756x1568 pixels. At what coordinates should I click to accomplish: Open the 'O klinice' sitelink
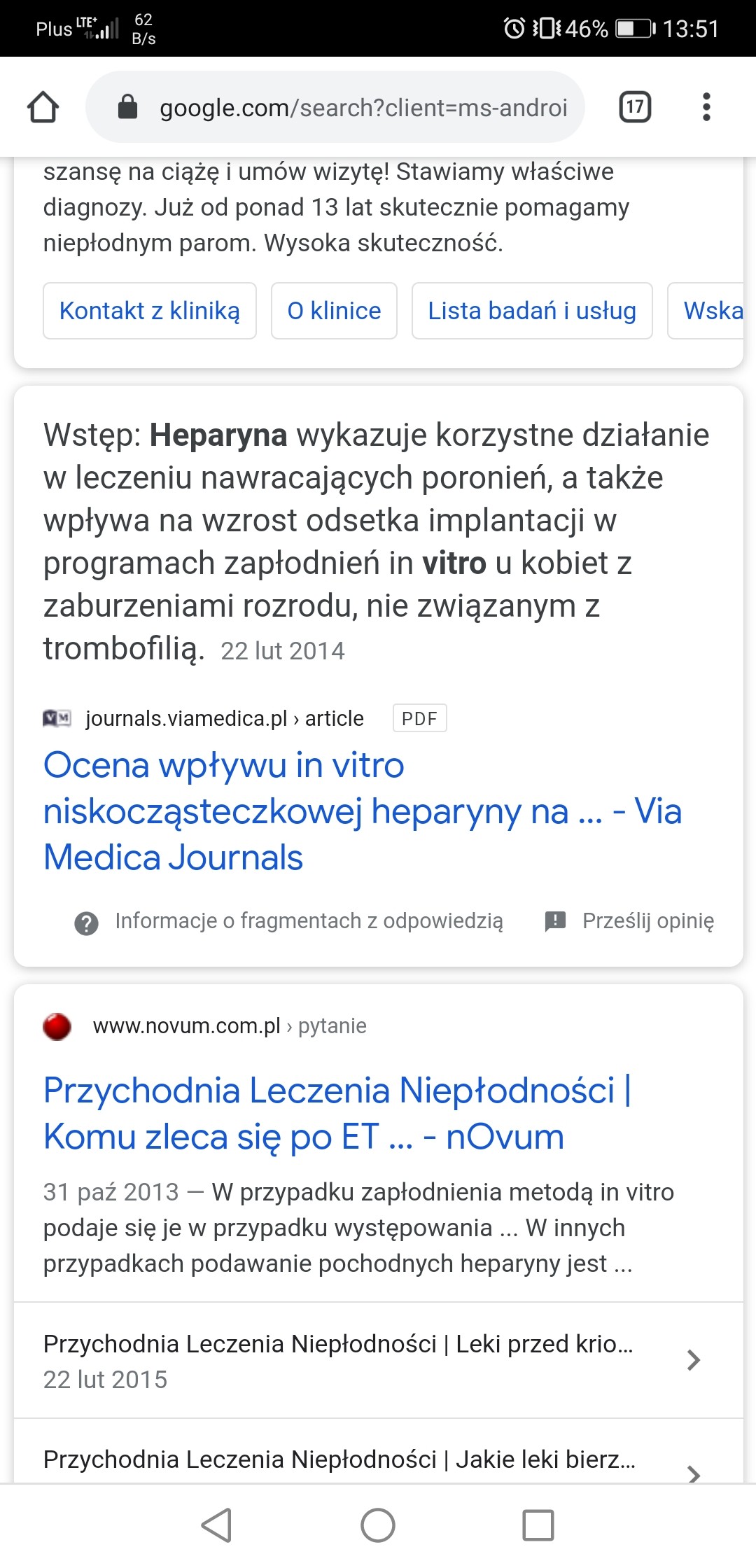pos(334,311)
